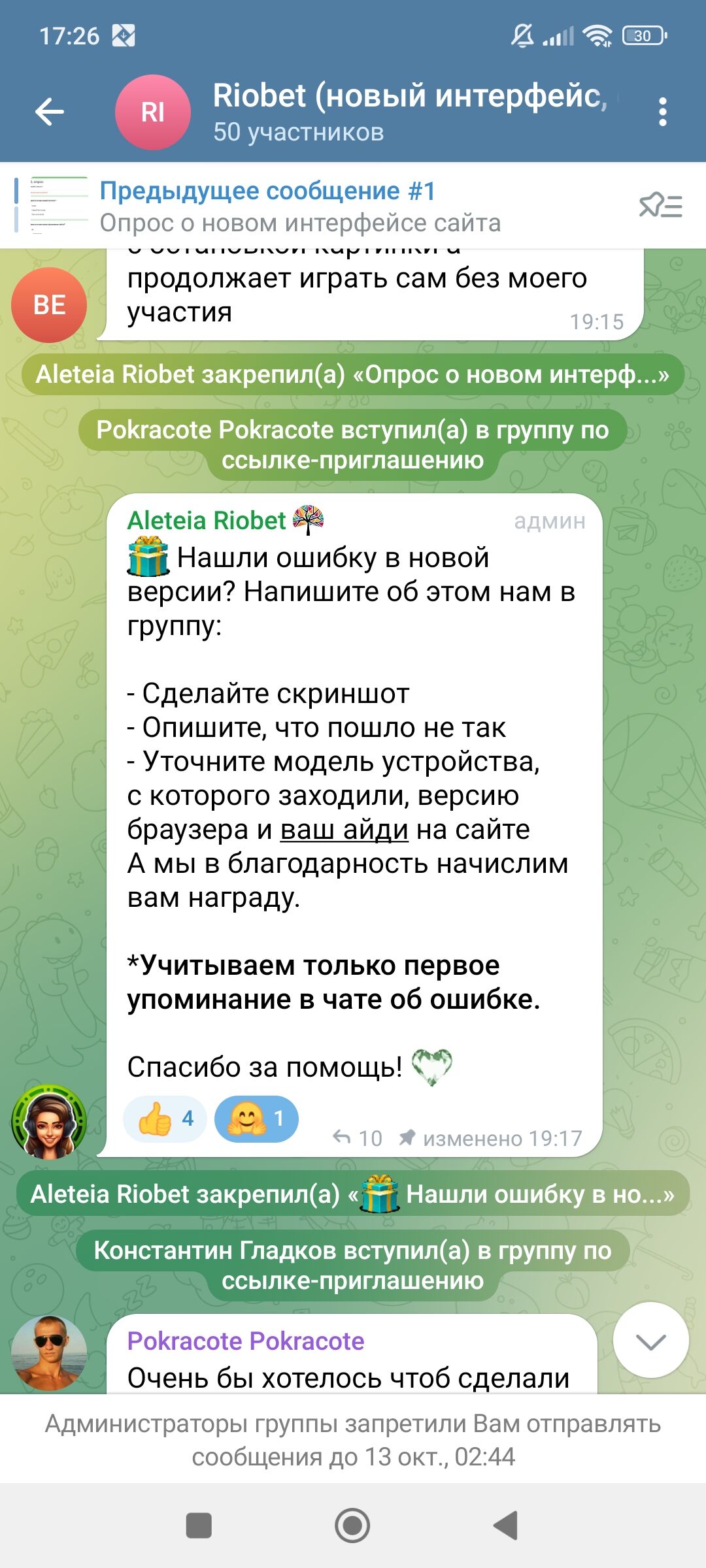Jump to the bottom of the chat

click(650, 1341)
